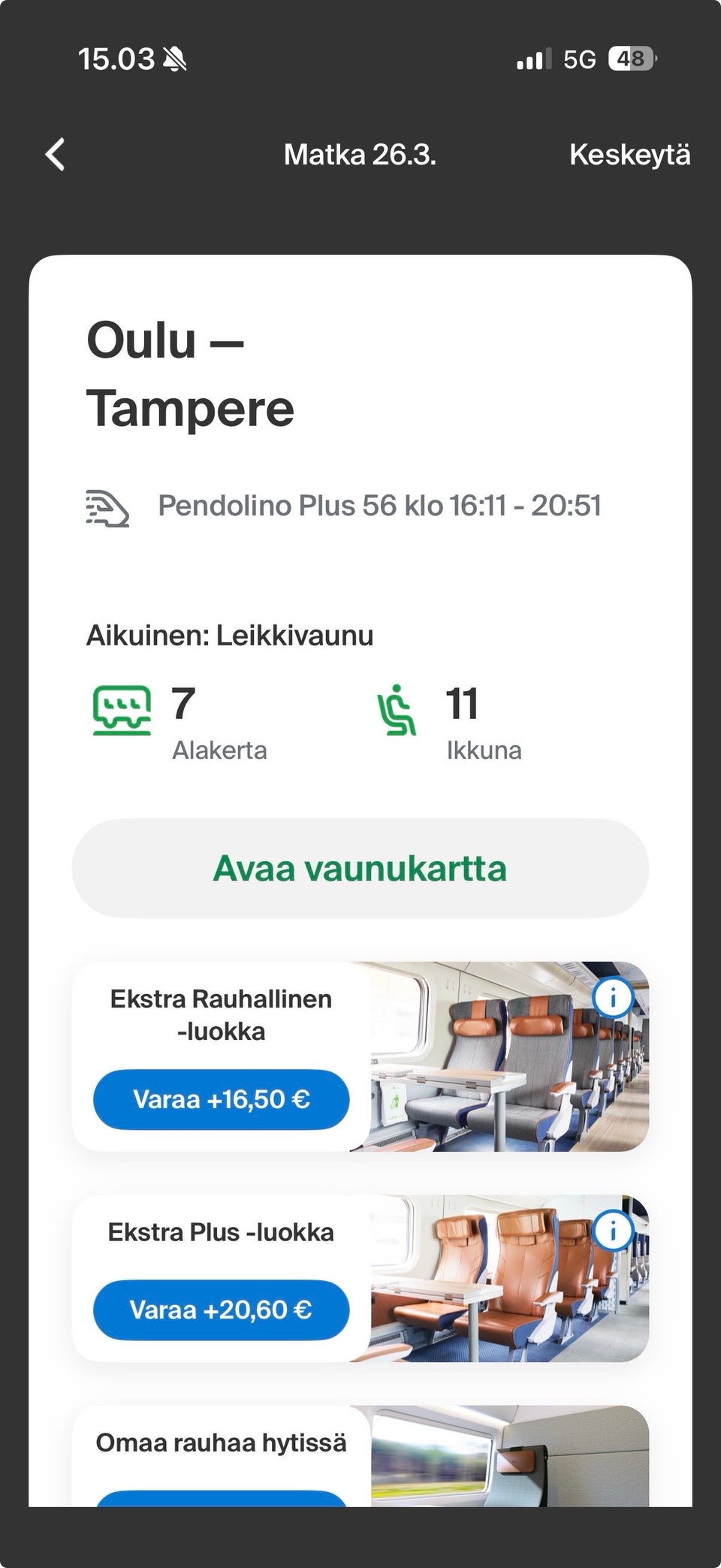The height and width of the screenshot is (1568, 721).
Task: Select the Alakerta seat location option
Action: point(220,749)
